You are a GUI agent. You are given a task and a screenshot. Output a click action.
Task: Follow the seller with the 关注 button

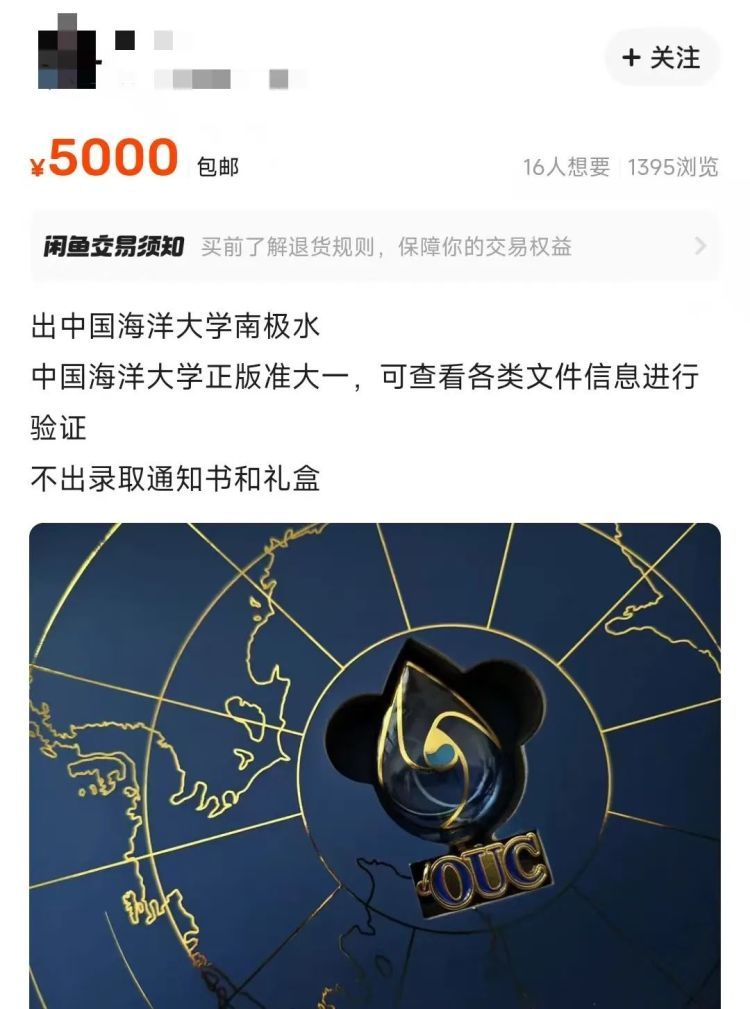pyautogui.click(x=662, y=58)
